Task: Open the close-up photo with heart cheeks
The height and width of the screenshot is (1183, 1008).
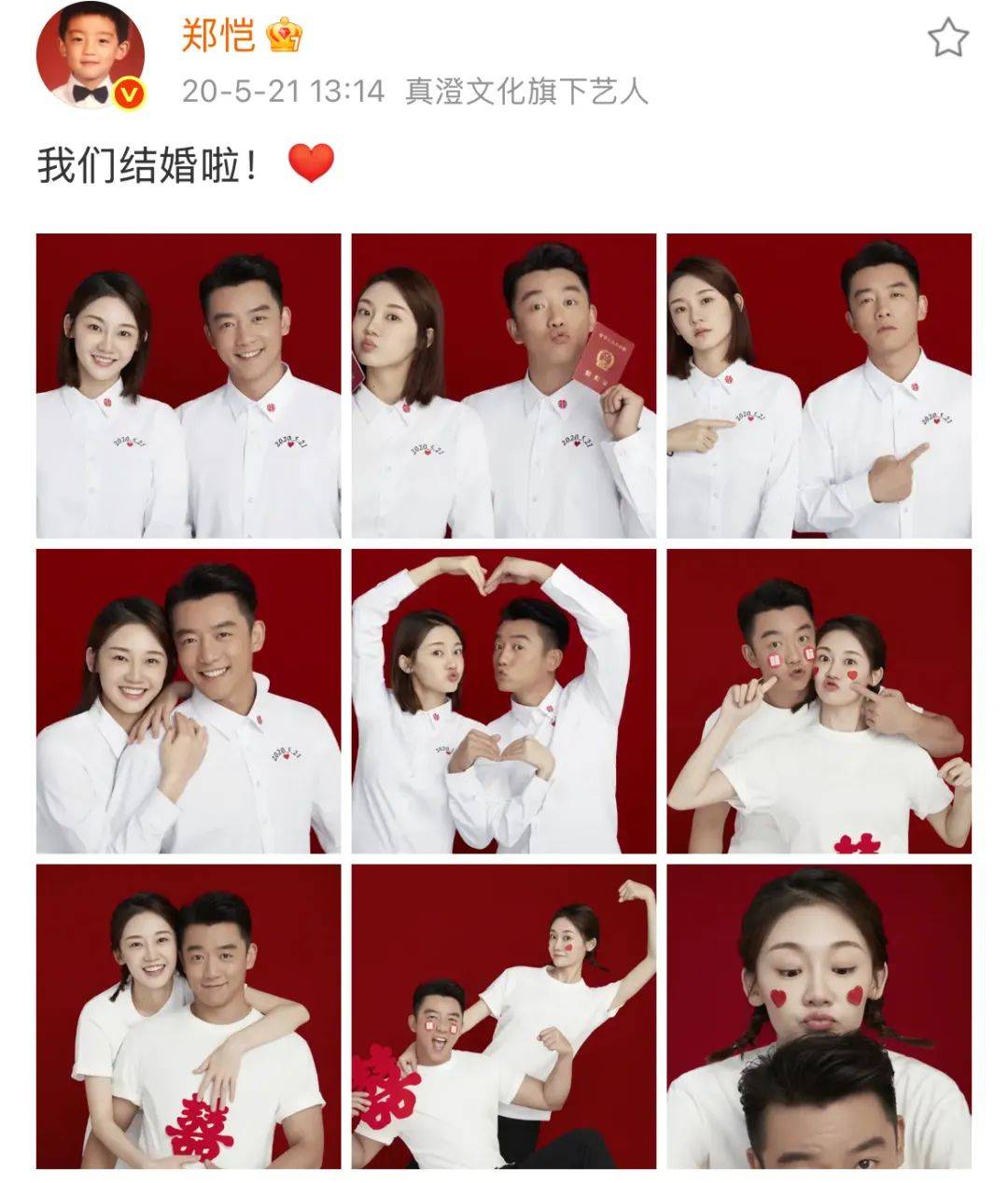Action: [x=819, y=1016]
